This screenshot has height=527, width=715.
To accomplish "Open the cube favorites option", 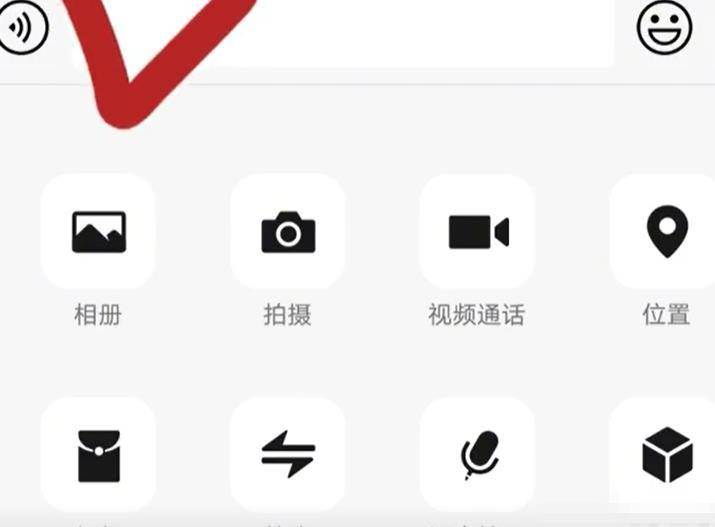I will click(x=666, y=455).
